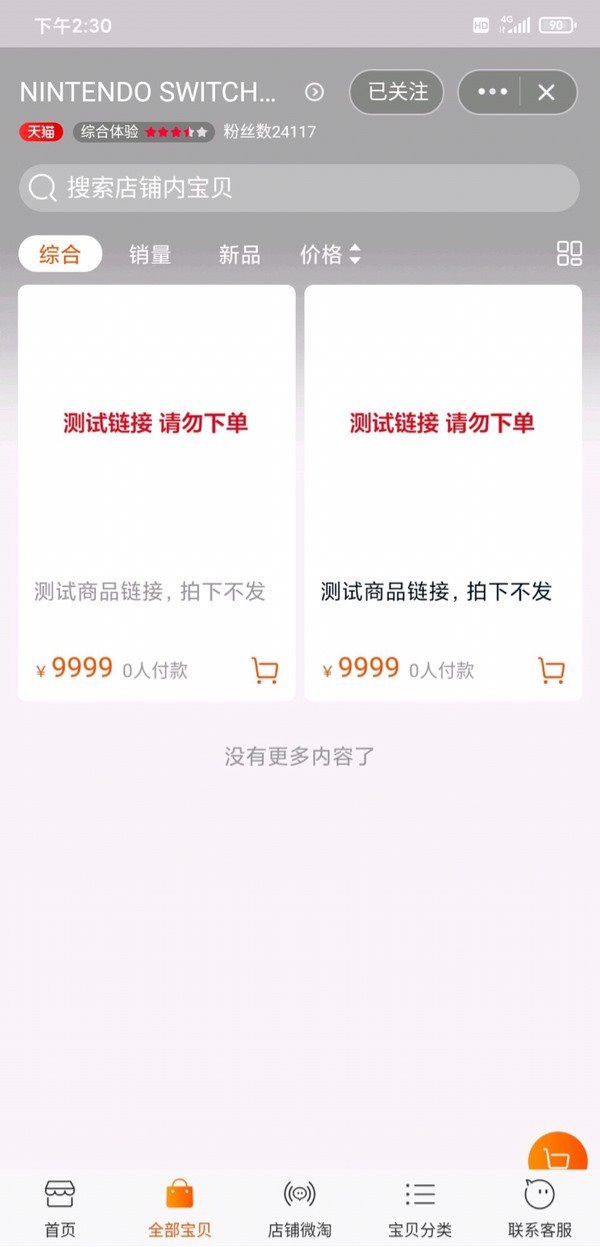Image resolution: width=600 pixels, height=1247 pixels.
Task: Sort products by 销量
Action: click(x=150, y=255)
